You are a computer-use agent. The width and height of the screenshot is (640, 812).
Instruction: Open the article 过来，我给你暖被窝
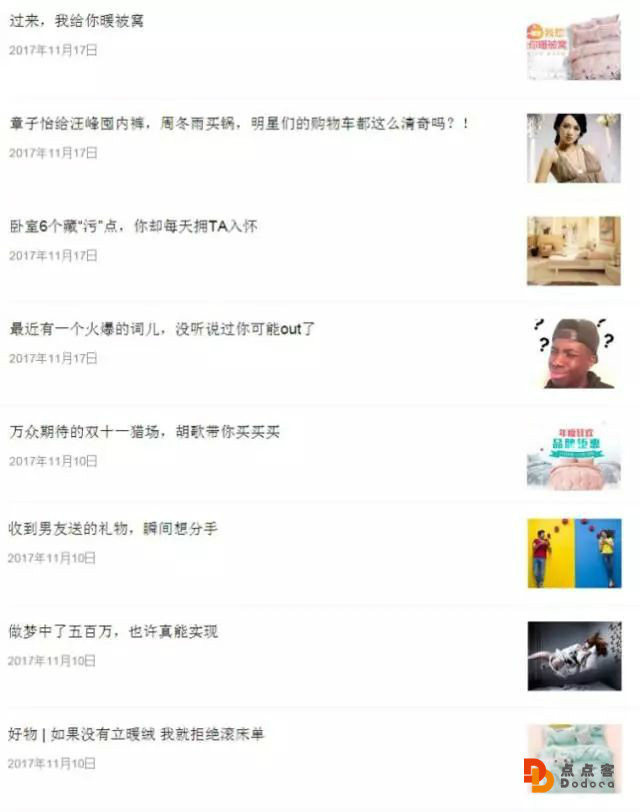(77, 21)
